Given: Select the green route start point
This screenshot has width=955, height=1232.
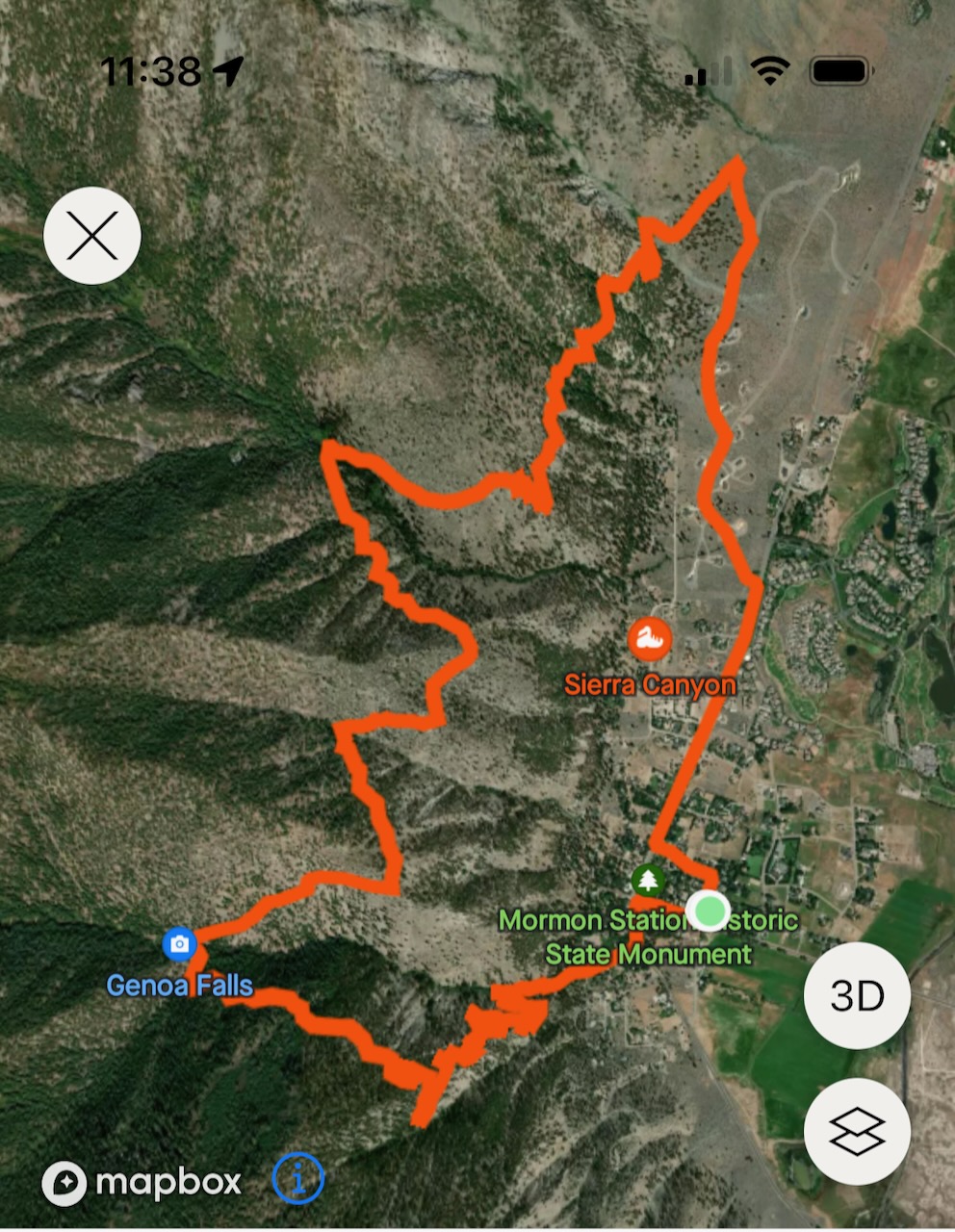Looking at the screenshot, I should pyautogui.click(x=710, y=910).
